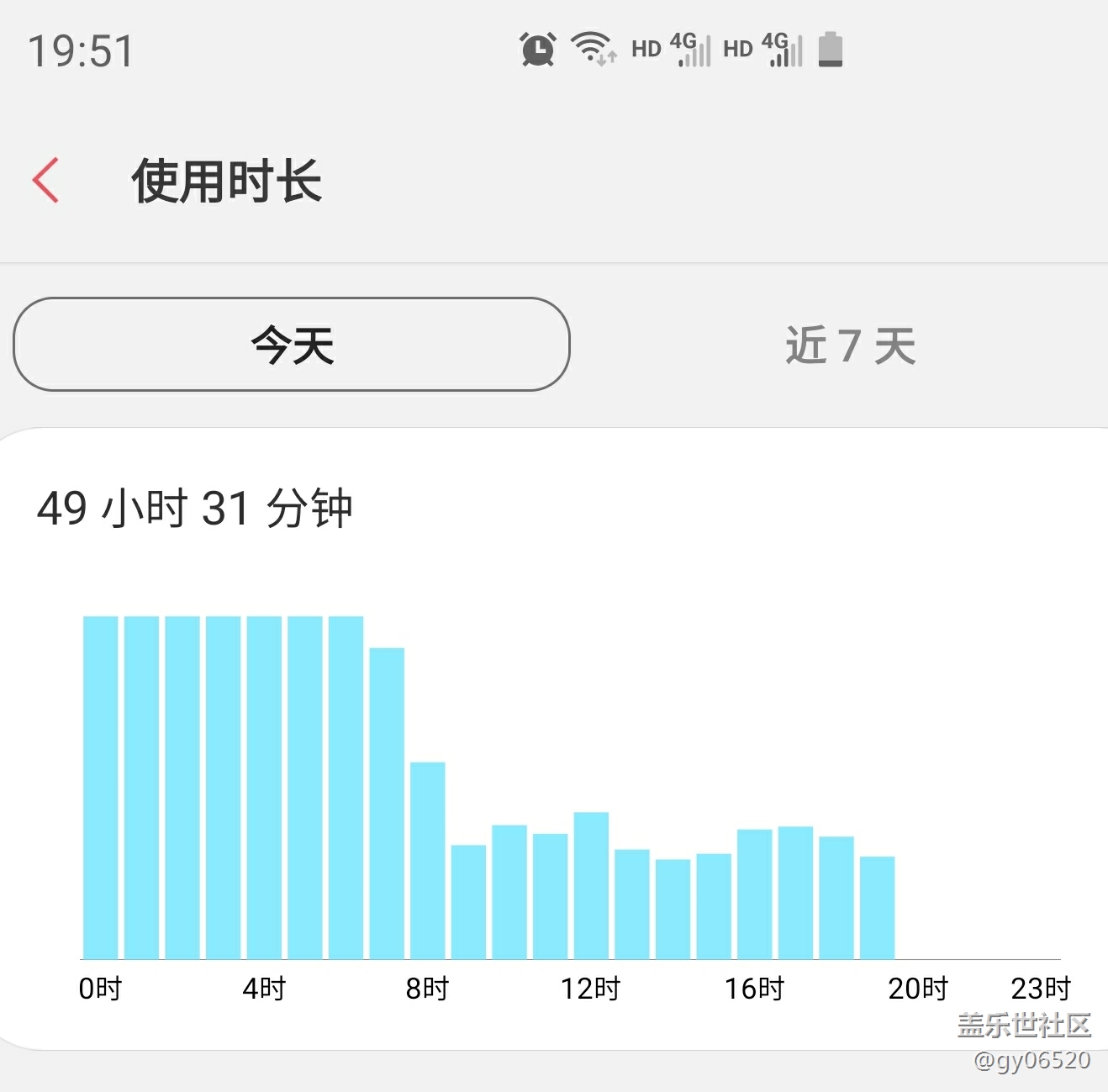This screenshot has height=1092, width=1108.
Task: Go back from the 使用时长 screen
Action: pyautogui.click(x=46, y=181)
